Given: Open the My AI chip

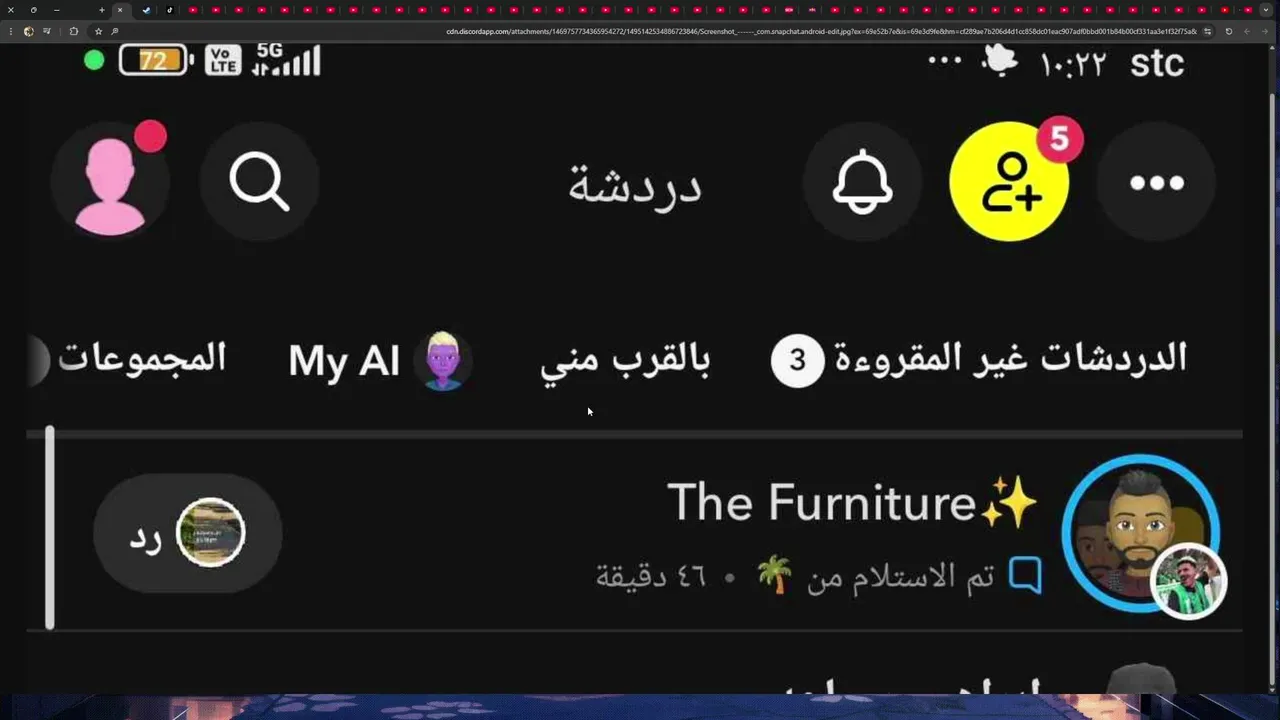Looking at the screenshot, I should [380, 359].
